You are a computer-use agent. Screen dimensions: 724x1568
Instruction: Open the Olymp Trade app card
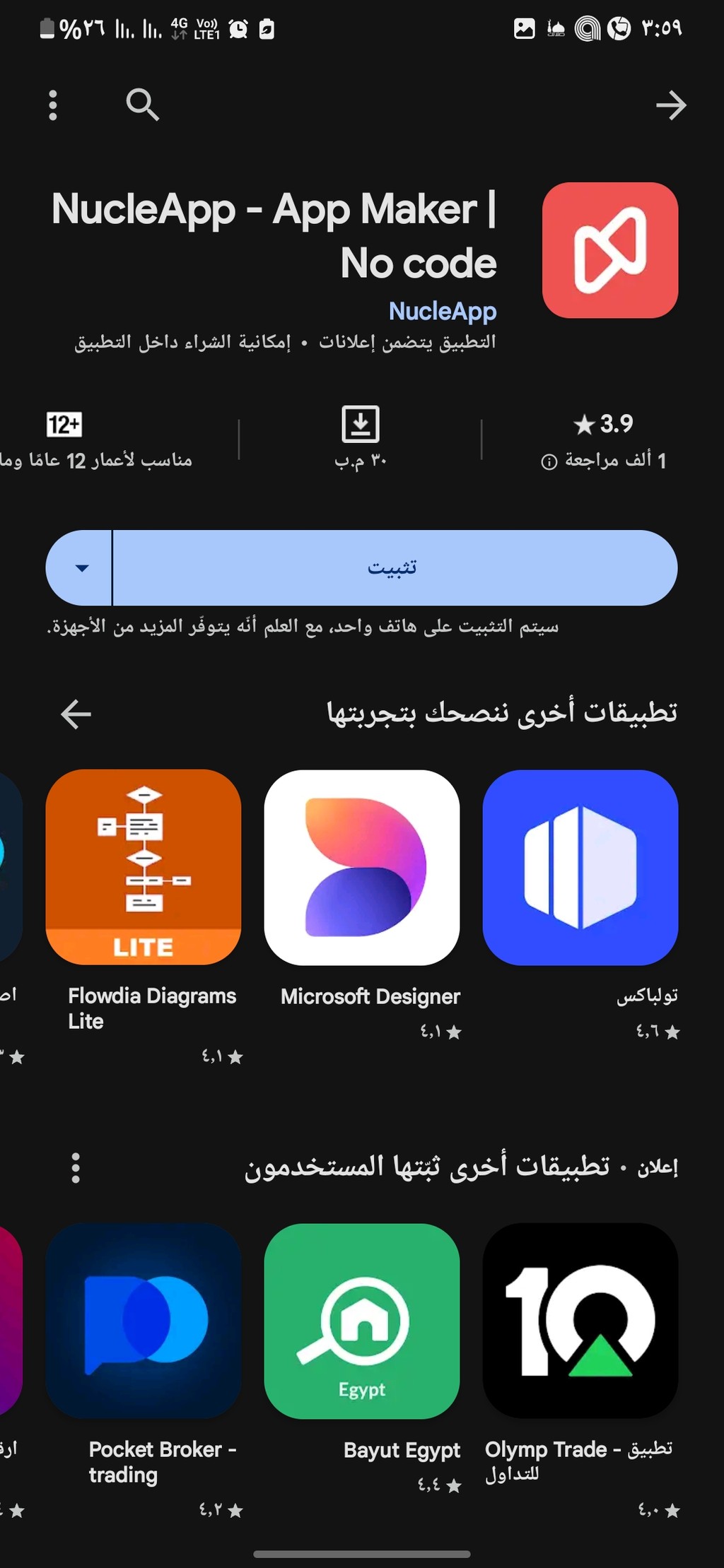pos(580,1371)
